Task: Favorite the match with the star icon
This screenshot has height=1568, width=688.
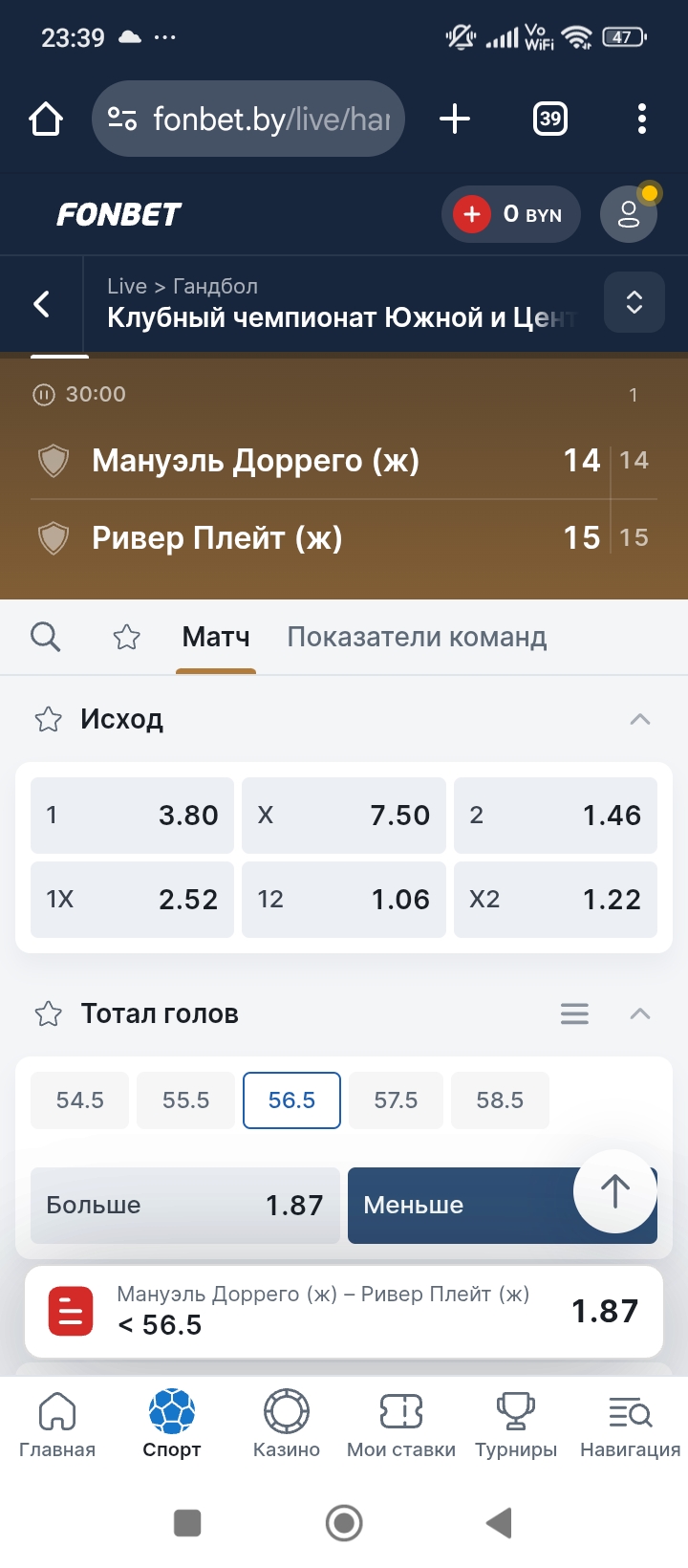Action: (x=127, y=637)
